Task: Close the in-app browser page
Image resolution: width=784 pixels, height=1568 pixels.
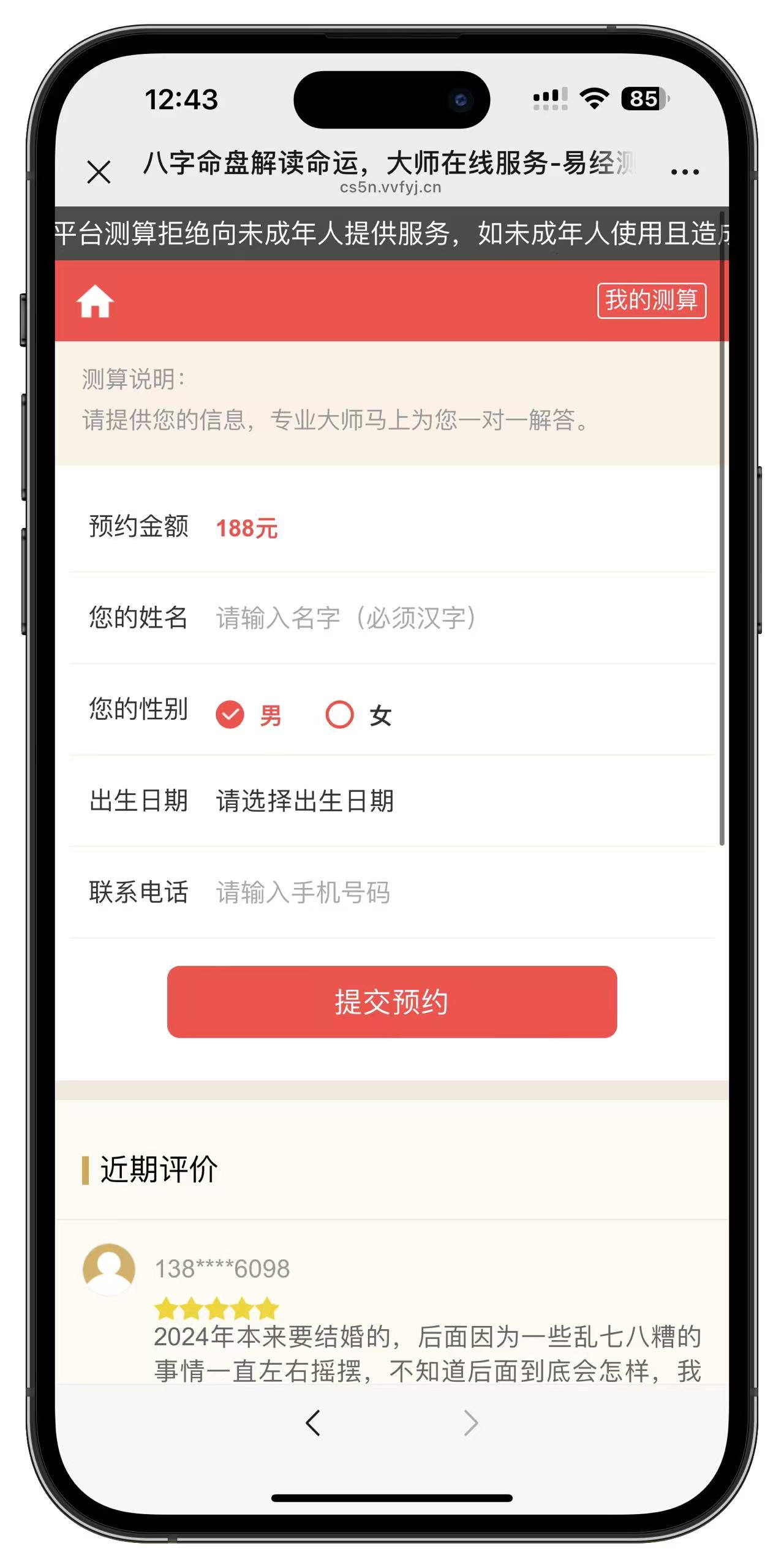Action: pyautogui.click(x=99, y=172)
